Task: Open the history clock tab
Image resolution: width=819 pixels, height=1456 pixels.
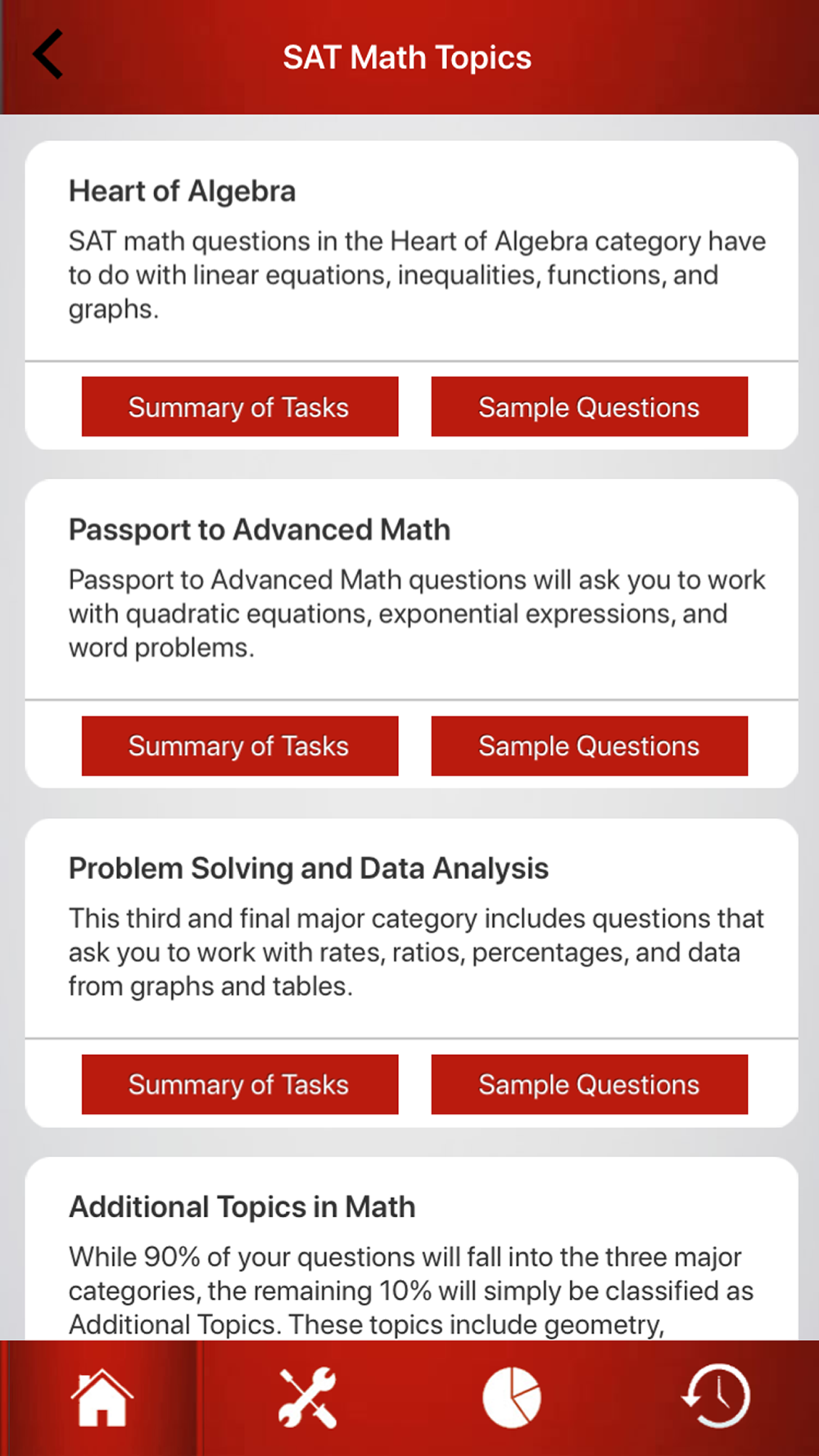Action: point(716,1398)
